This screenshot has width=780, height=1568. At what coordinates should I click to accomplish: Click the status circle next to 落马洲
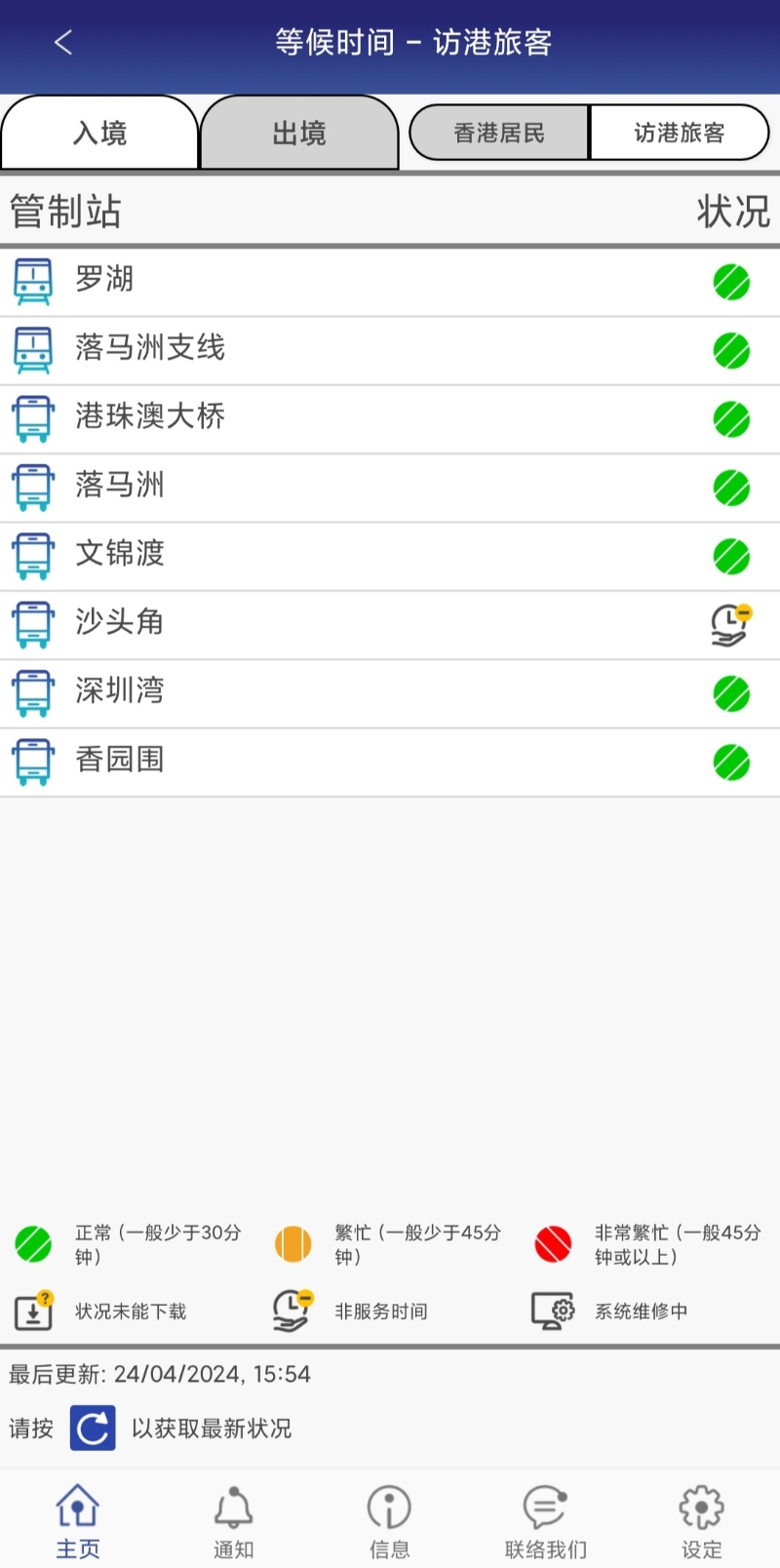(731, 487)
